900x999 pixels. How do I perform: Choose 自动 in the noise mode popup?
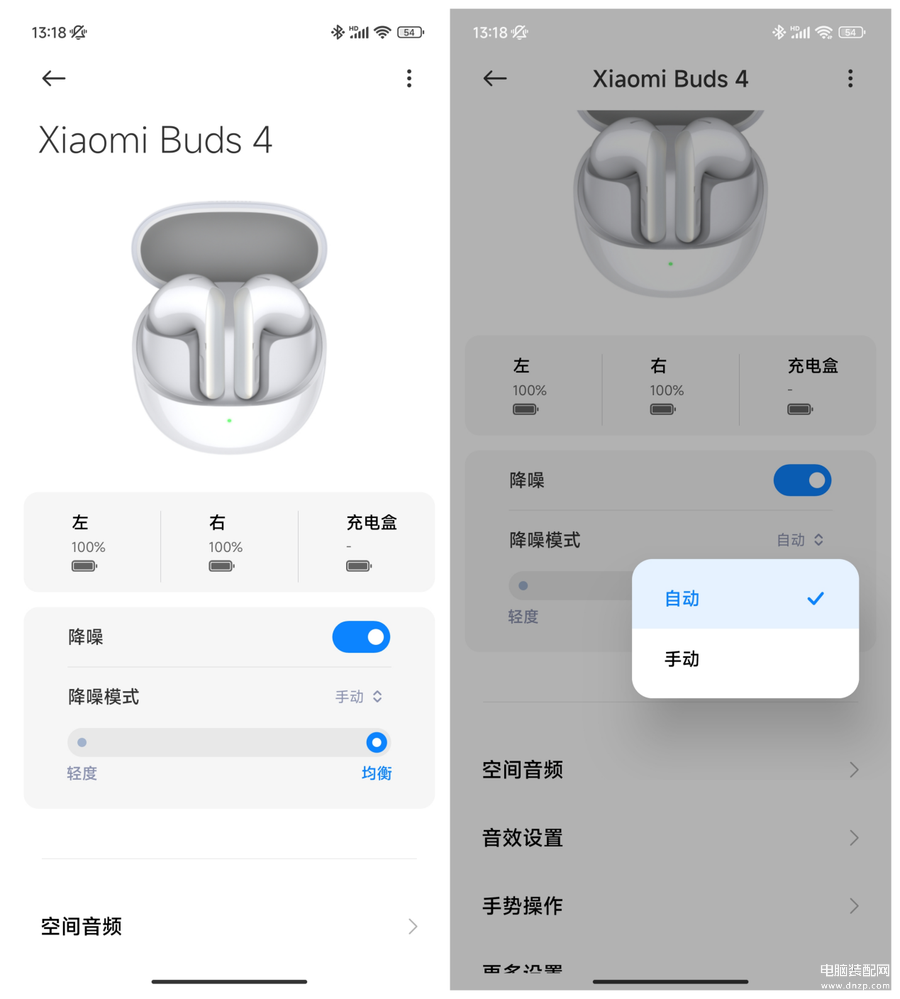[744, 598]
